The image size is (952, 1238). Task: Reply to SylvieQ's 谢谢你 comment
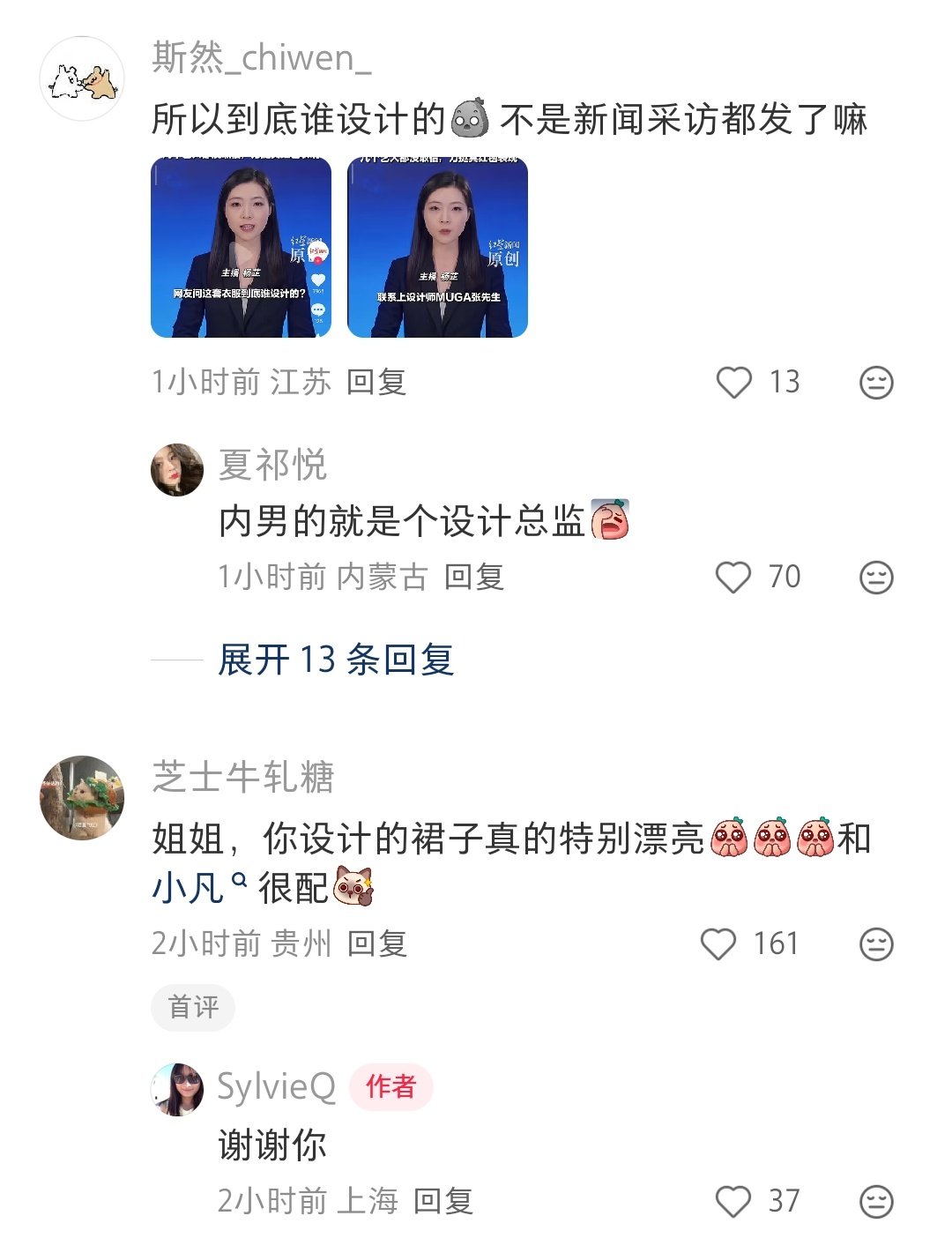point(443,1200)
